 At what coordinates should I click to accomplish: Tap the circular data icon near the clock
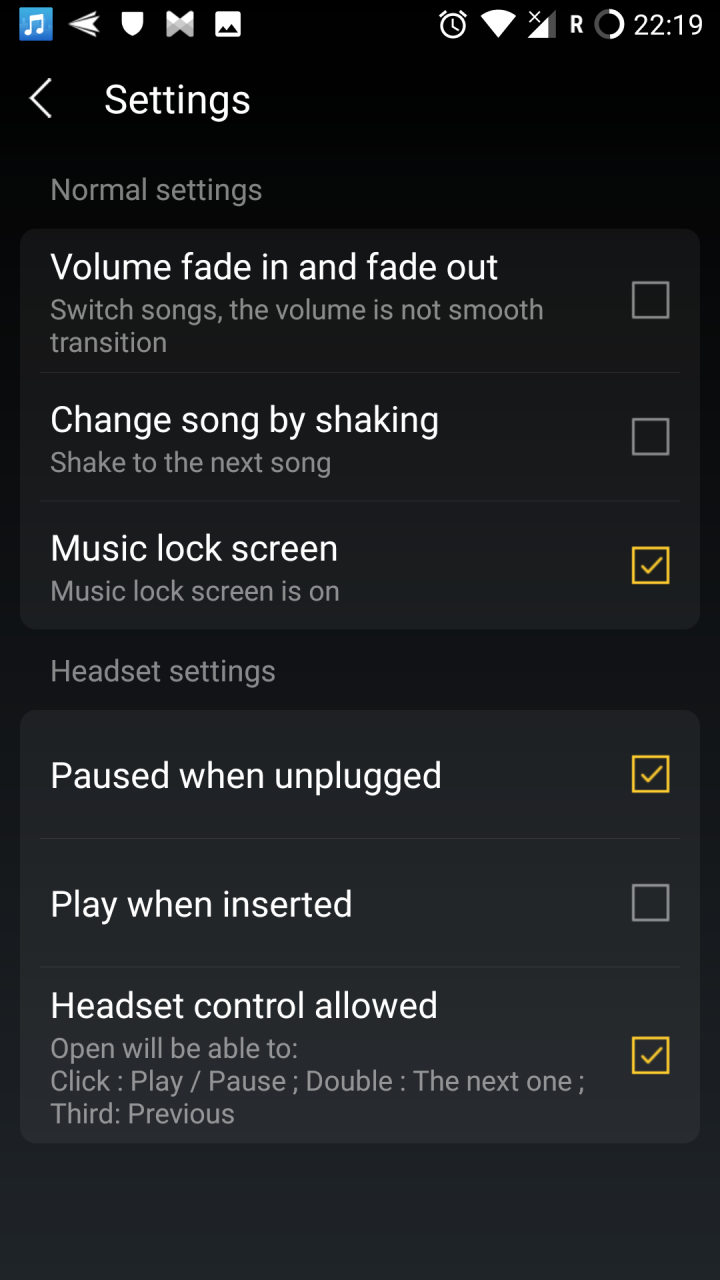point(610,24)
